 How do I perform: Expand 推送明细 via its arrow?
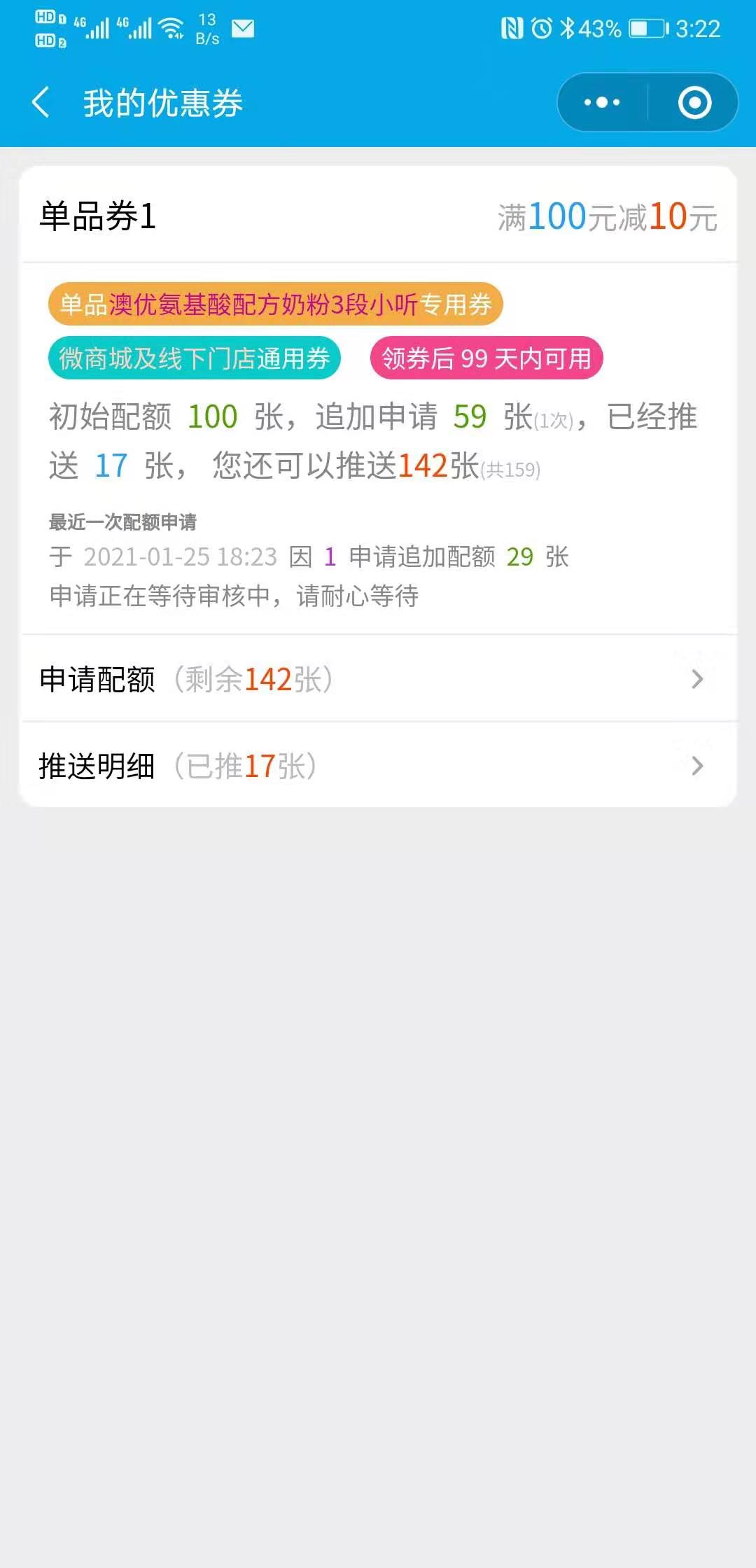[696, 766]
